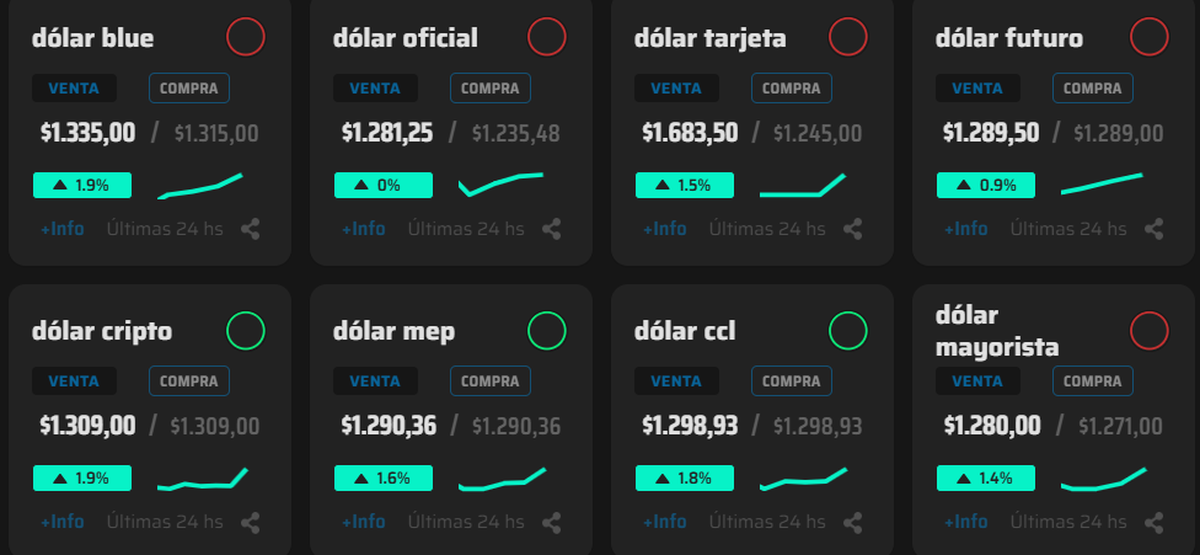
Task: Open +Info for dólar mayorista
Action: click(x=966, y=522)
